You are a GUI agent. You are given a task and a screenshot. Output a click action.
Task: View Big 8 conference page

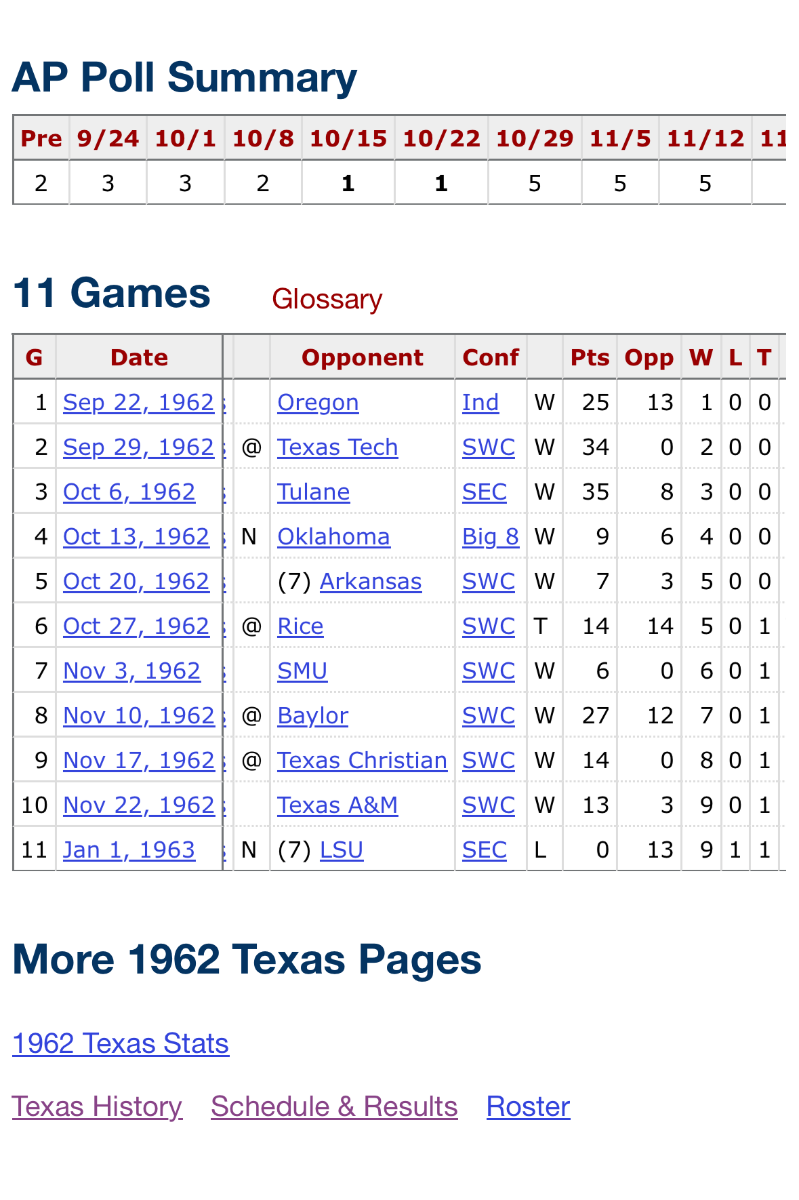pyautogui.click(x=491, y=537)
